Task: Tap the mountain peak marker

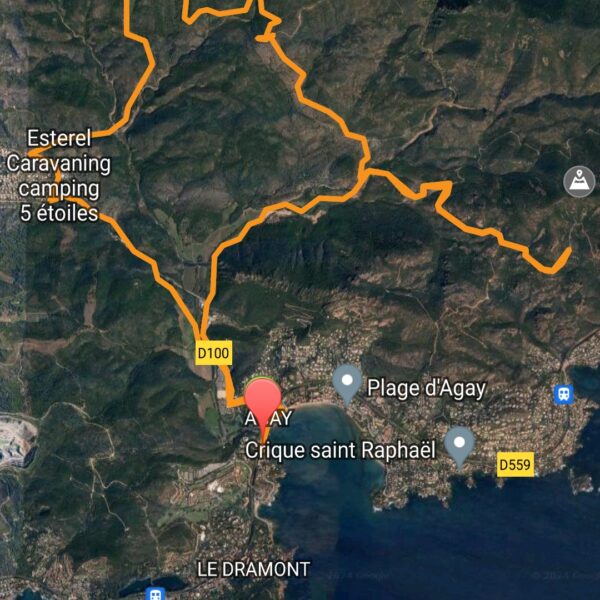Action: tap(579, 182)
